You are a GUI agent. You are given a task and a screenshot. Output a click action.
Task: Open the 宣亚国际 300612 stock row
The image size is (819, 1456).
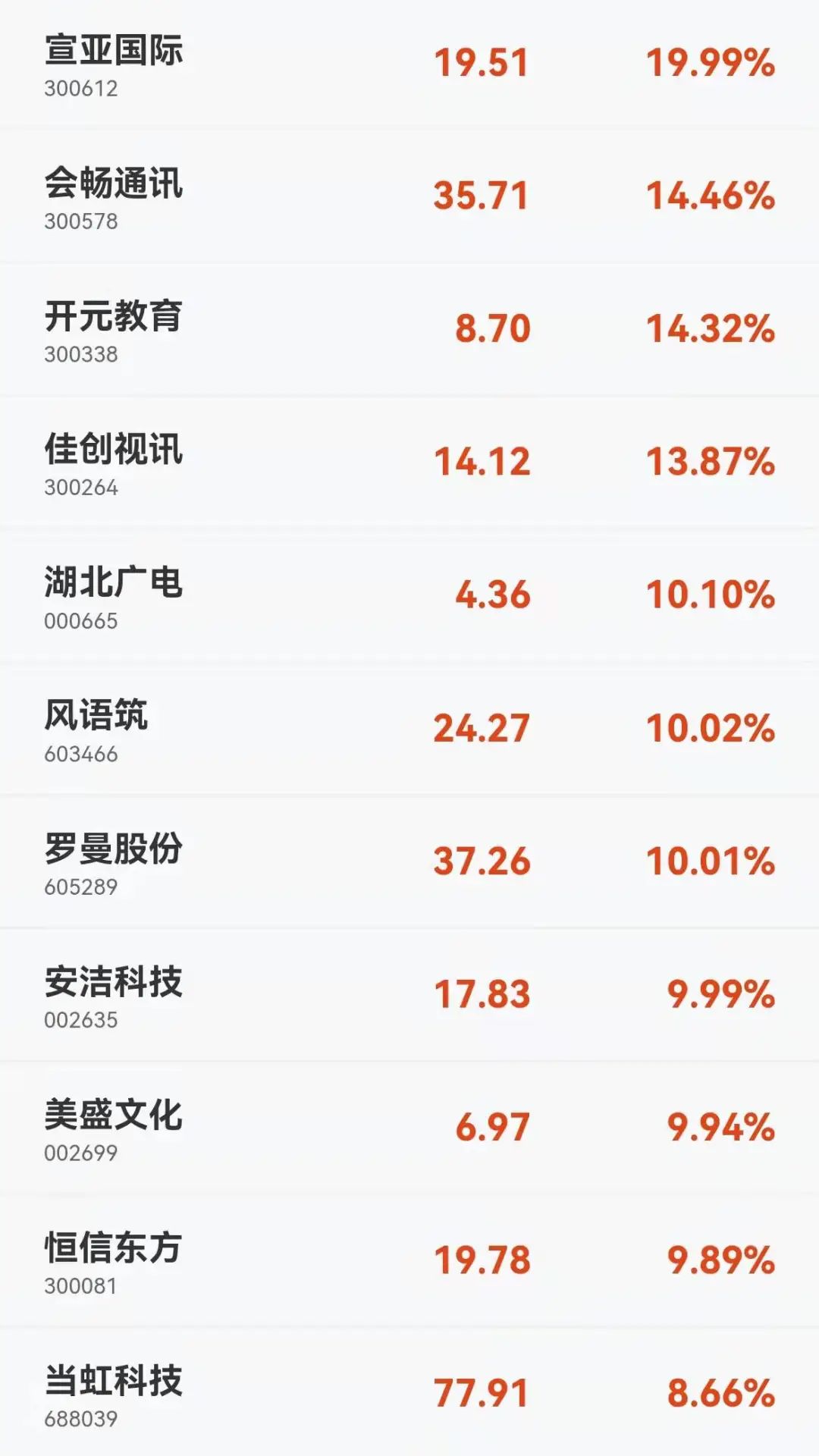coord(409,64)
